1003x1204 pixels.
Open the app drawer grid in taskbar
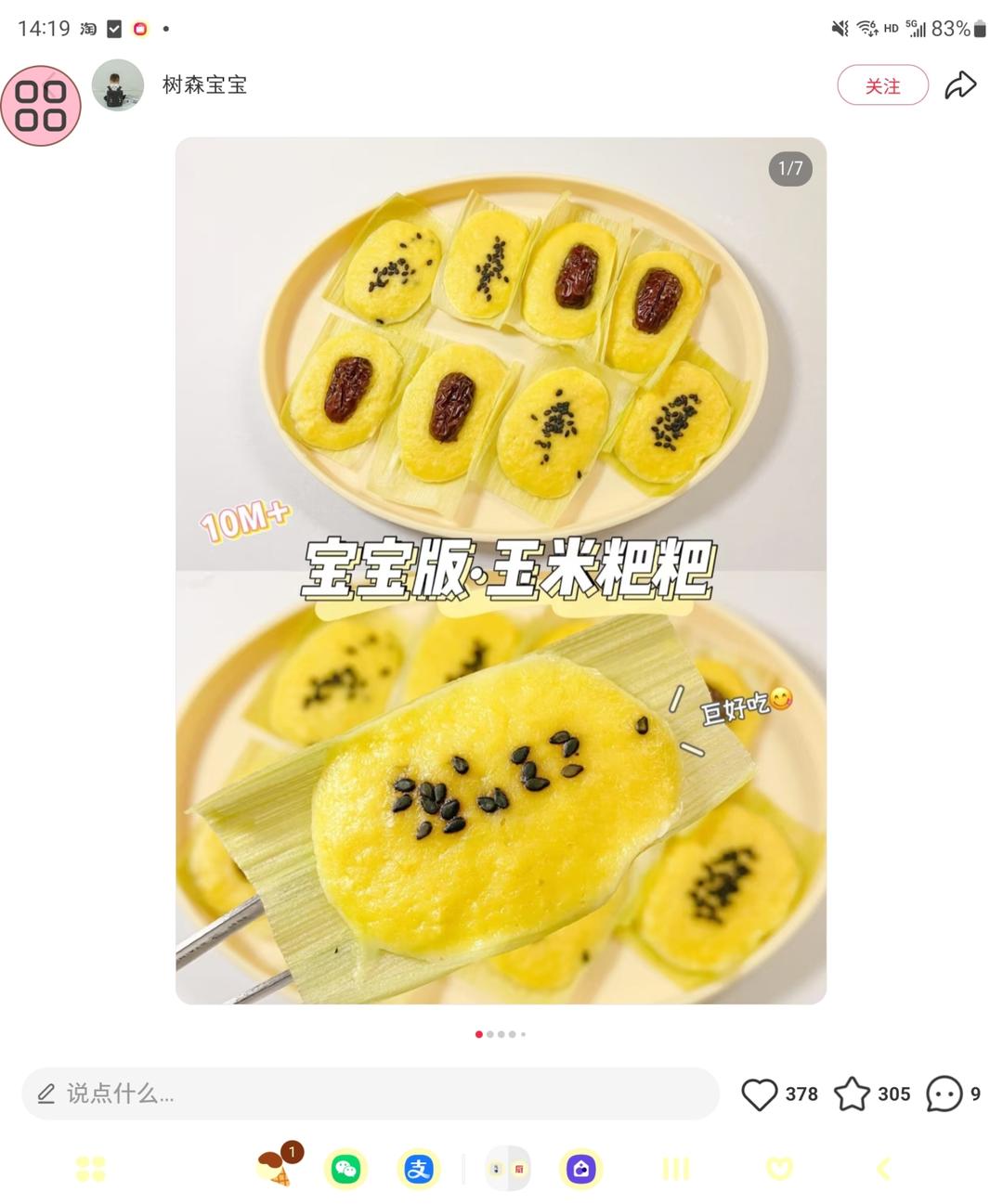pyautogui.click(x=91, y=1169)
